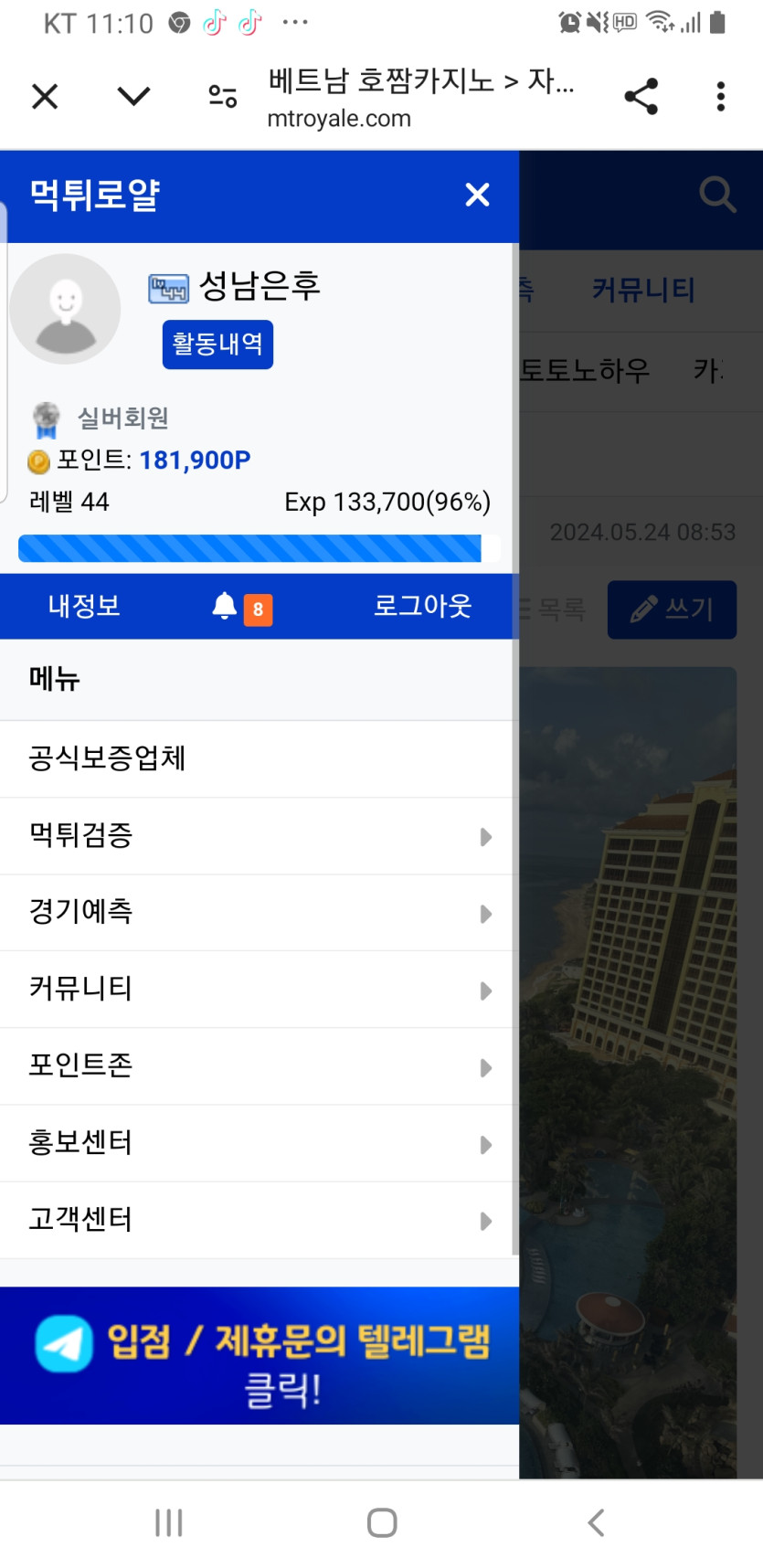Tap 로그아웃 to log out
The width and height of the screenshot is (763, 1568).
click(x=422, y=606)
